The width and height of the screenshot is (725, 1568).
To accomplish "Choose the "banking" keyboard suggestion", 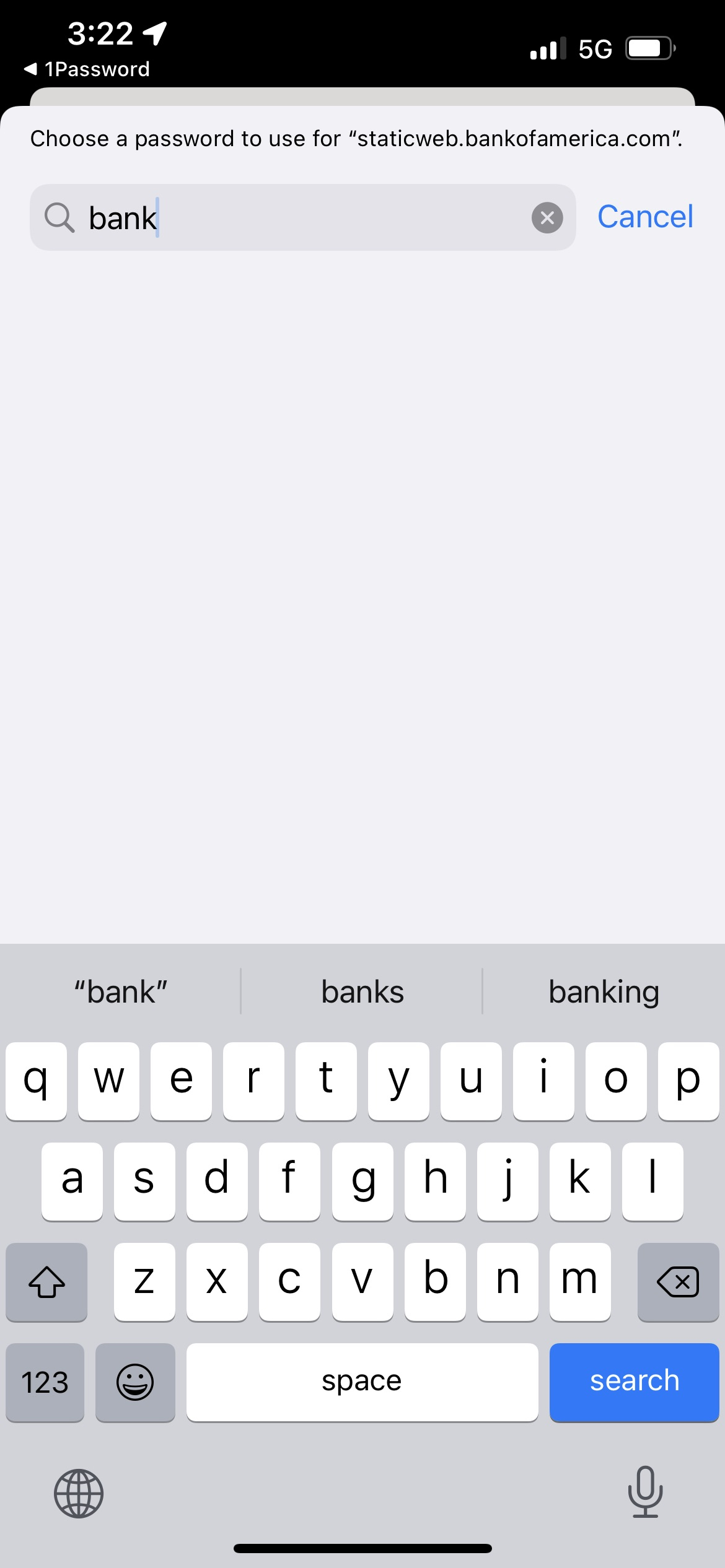I will click(604, 992).
